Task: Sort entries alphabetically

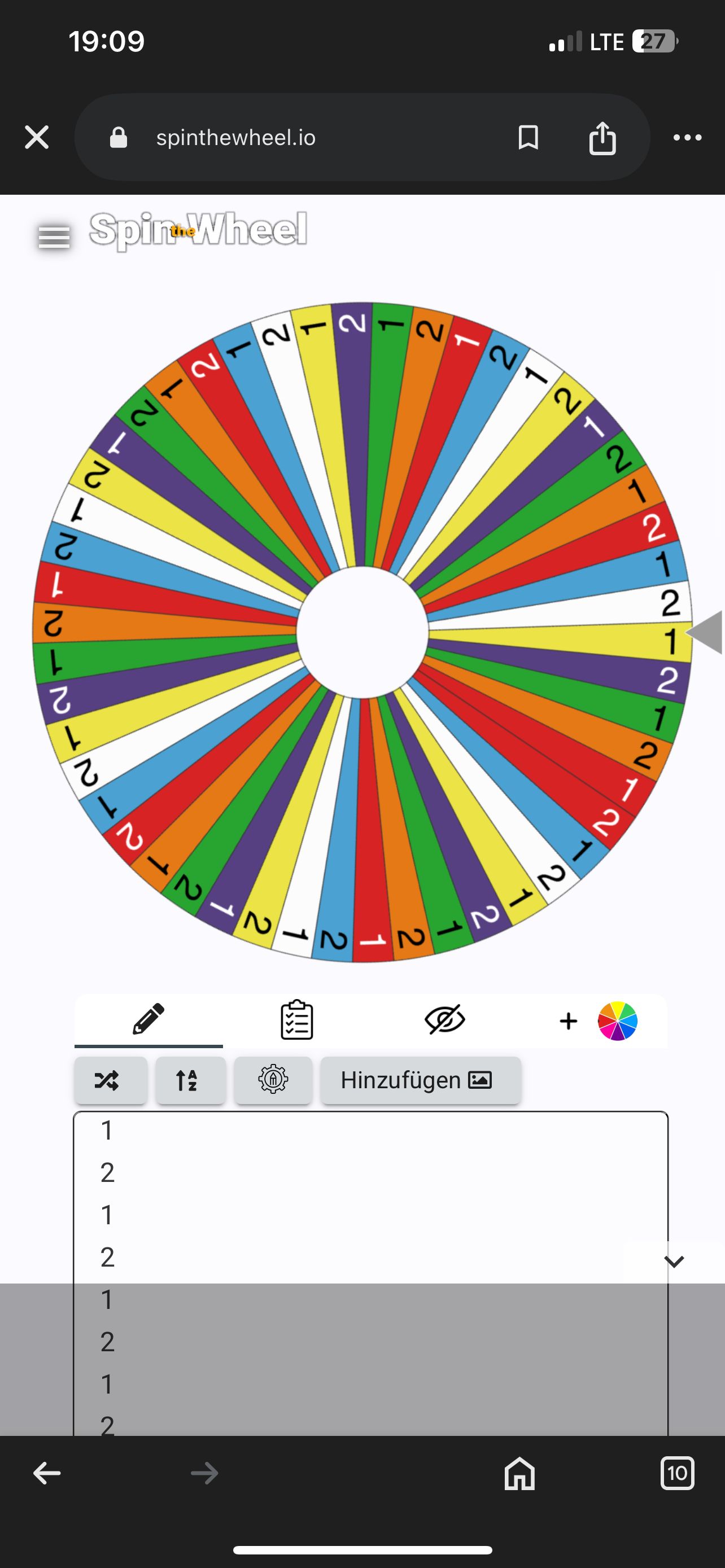Action: [x=190, y=1080]
